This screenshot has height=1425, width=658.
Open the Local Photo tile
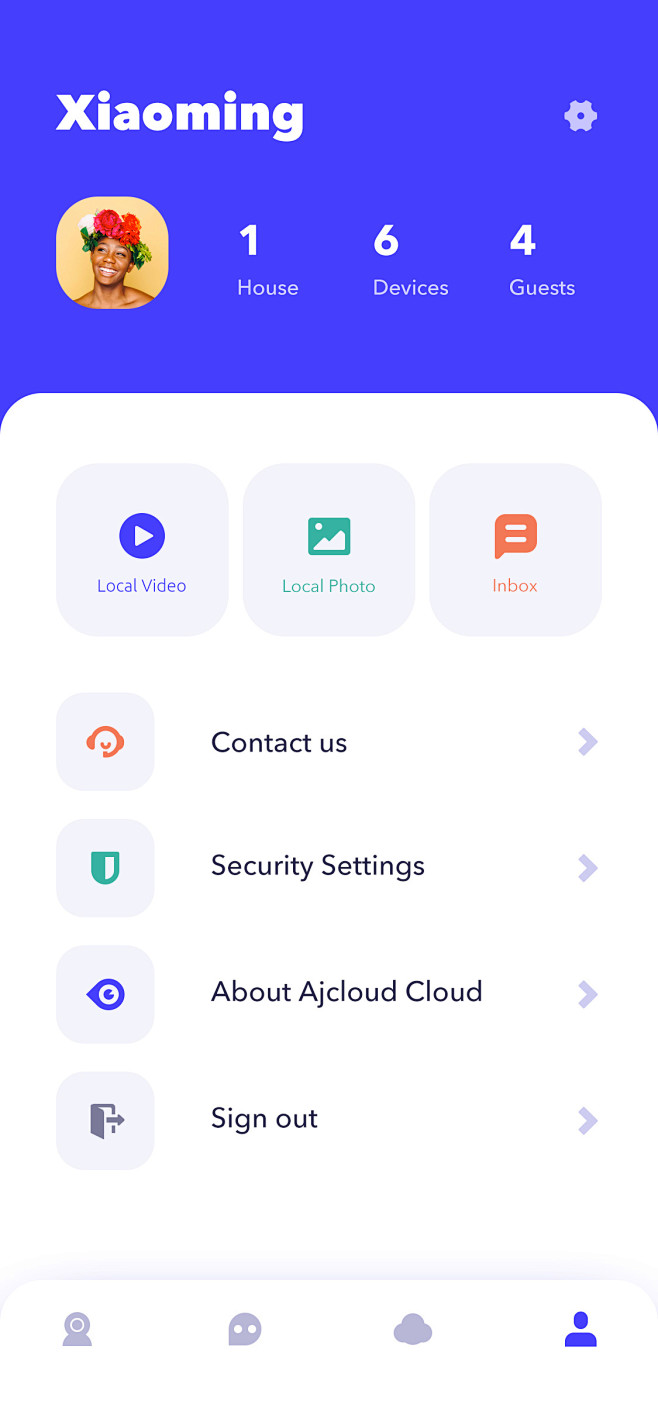(329, 549)
